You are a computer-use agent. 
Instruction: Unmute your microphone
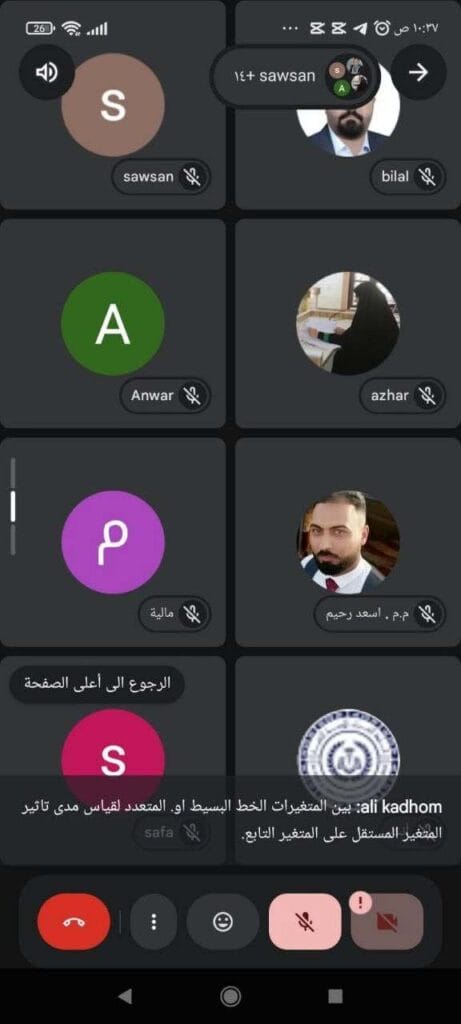304,921
